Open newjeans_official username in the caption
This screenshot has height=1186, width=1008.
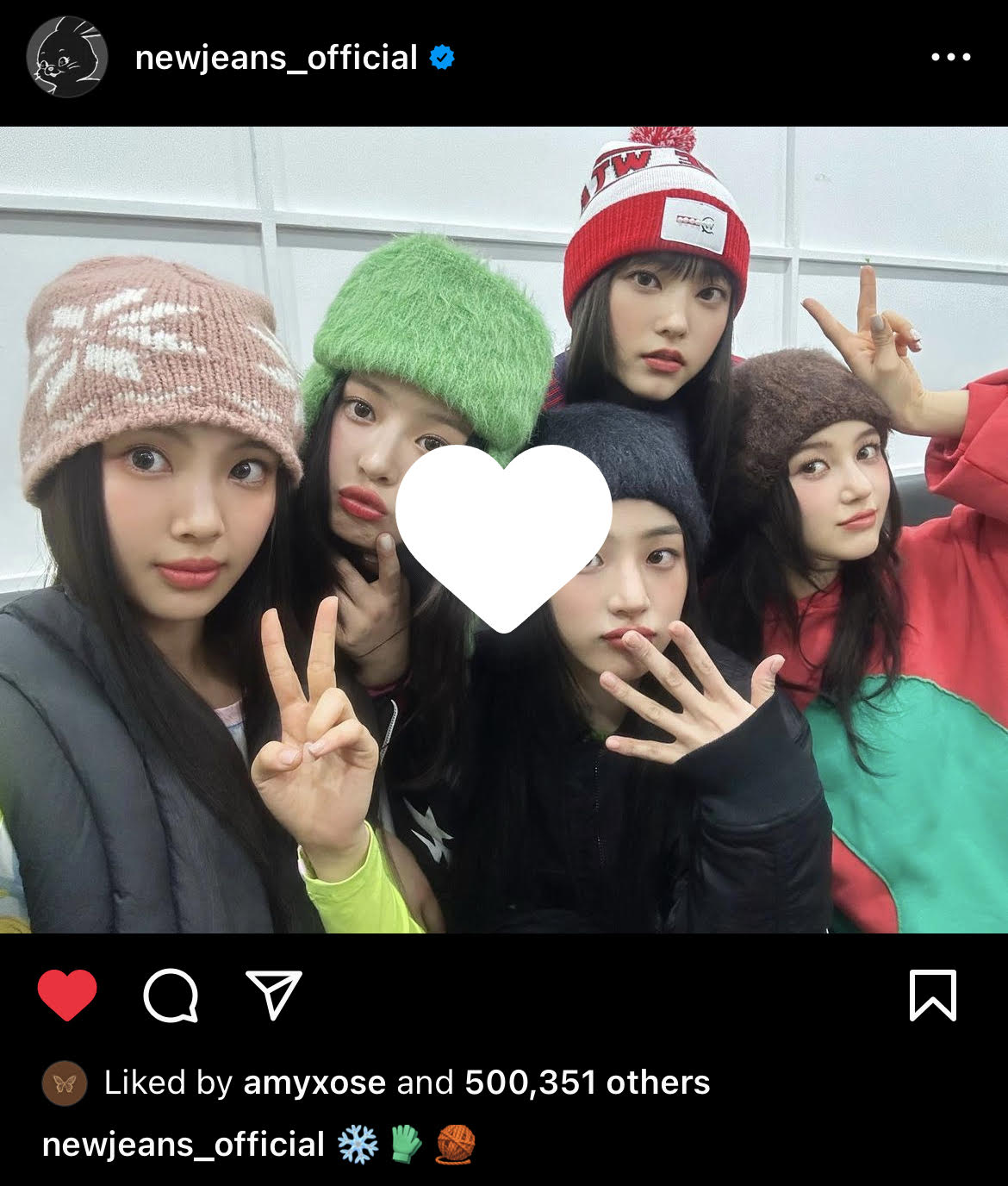[x=183, y=1145]
